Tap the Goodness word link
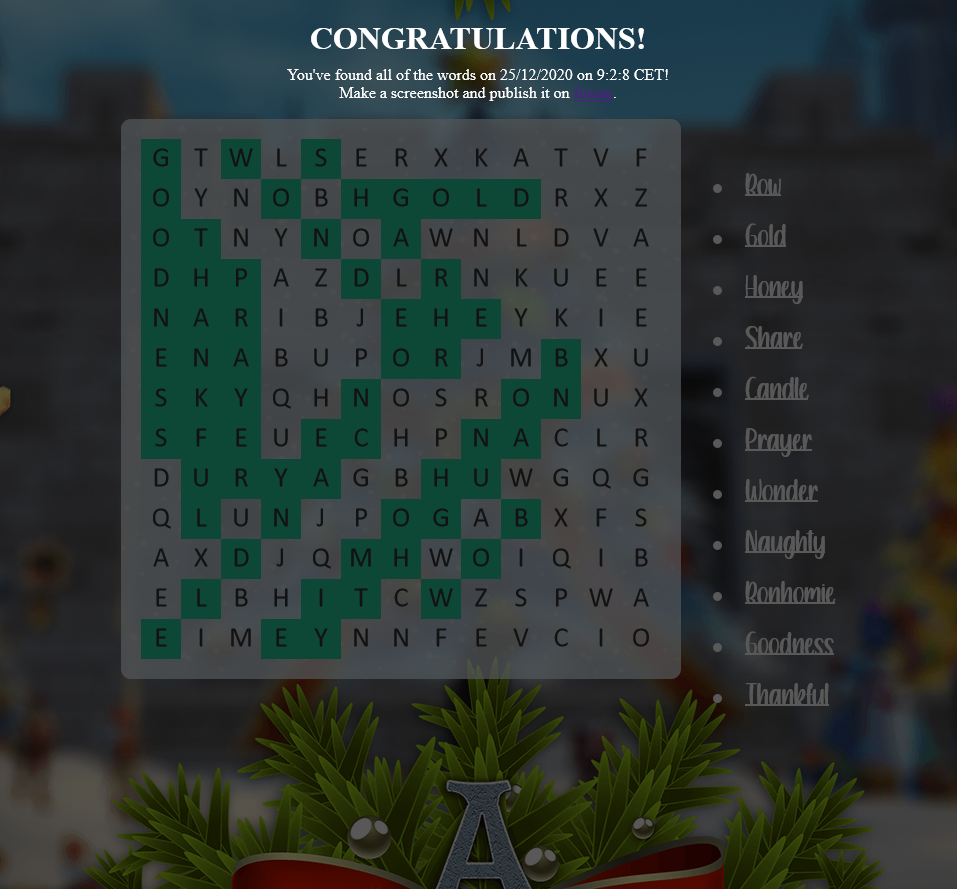957x889 pixels. coord(789,644)
